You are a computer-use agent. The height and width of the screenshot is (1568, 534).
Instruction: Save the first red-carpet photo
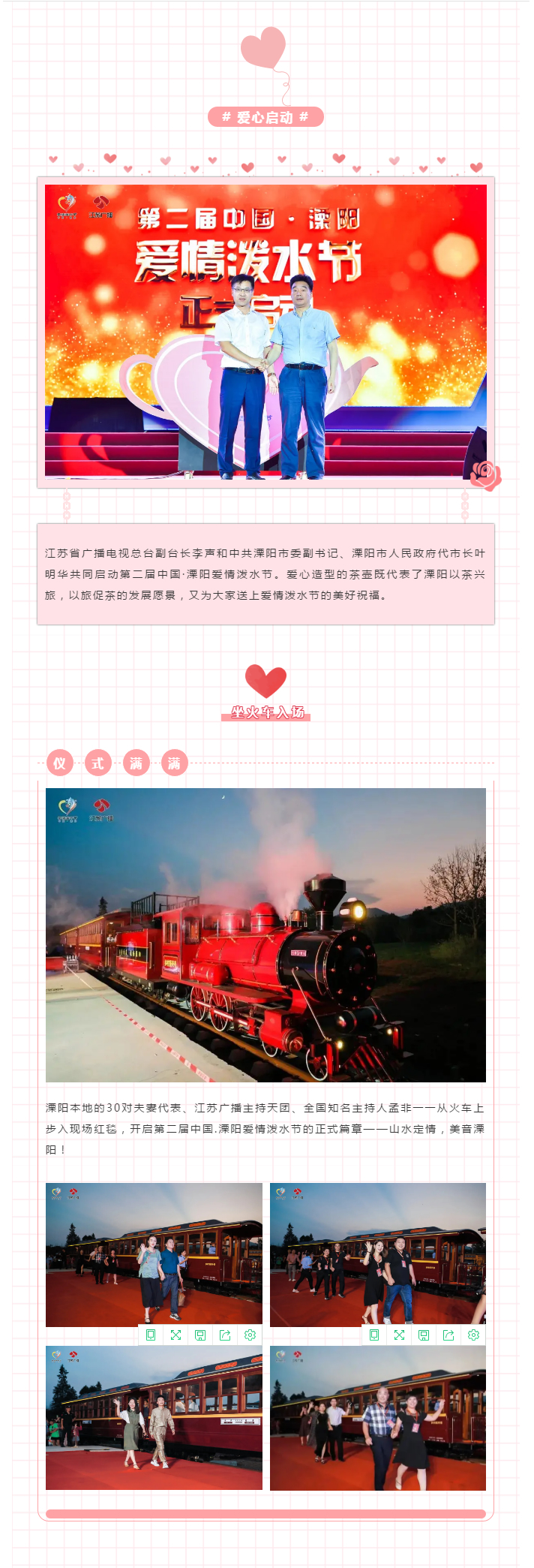point(200,1335)
